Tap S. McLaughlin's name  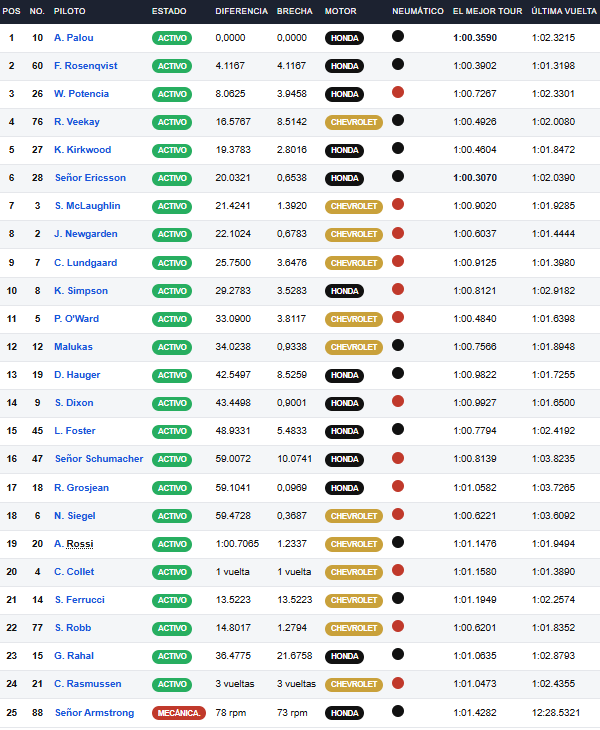pos(88,205)
